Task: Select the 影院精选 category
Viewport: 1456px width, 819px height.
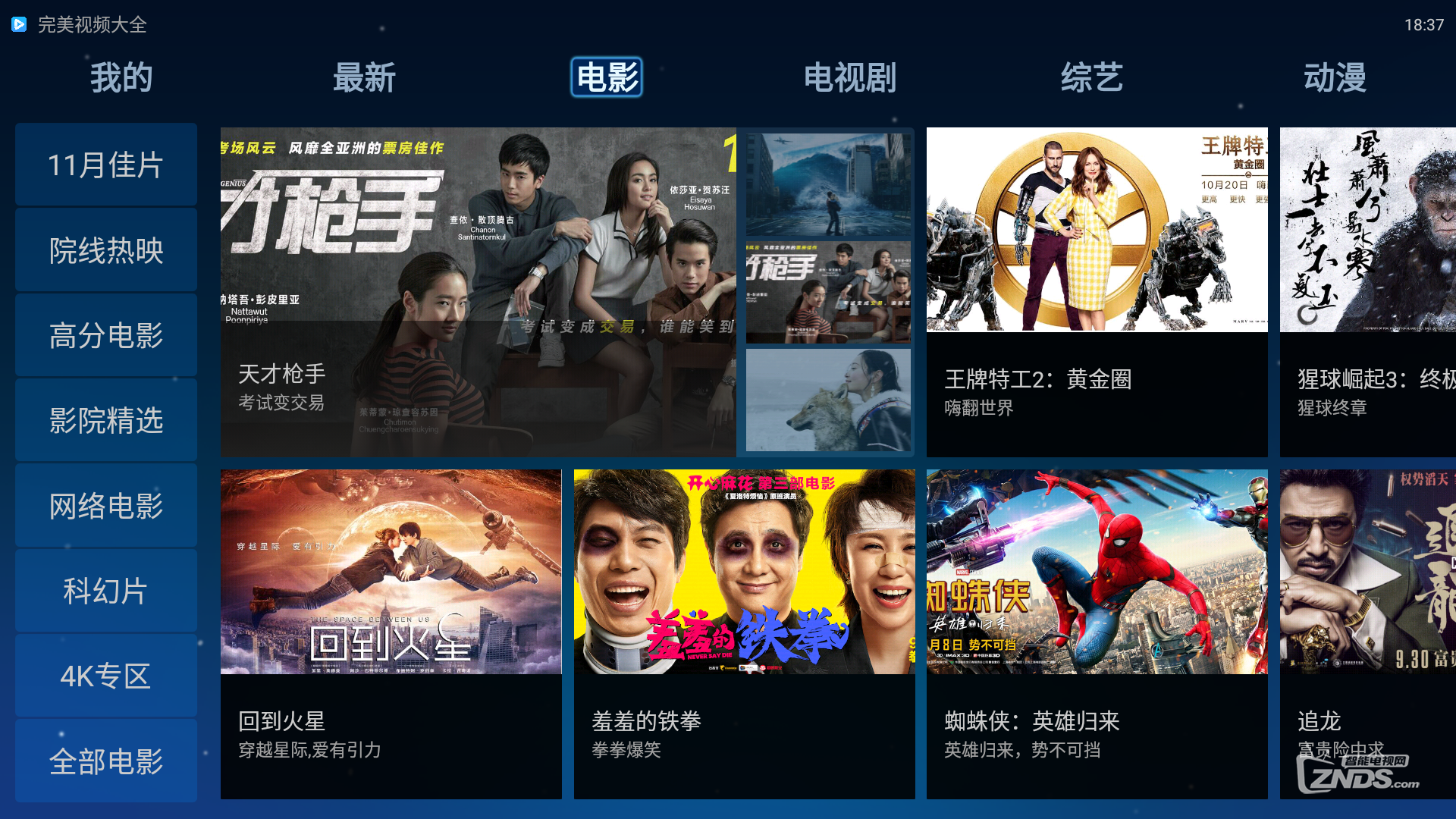Action: [x=106, y=420]
